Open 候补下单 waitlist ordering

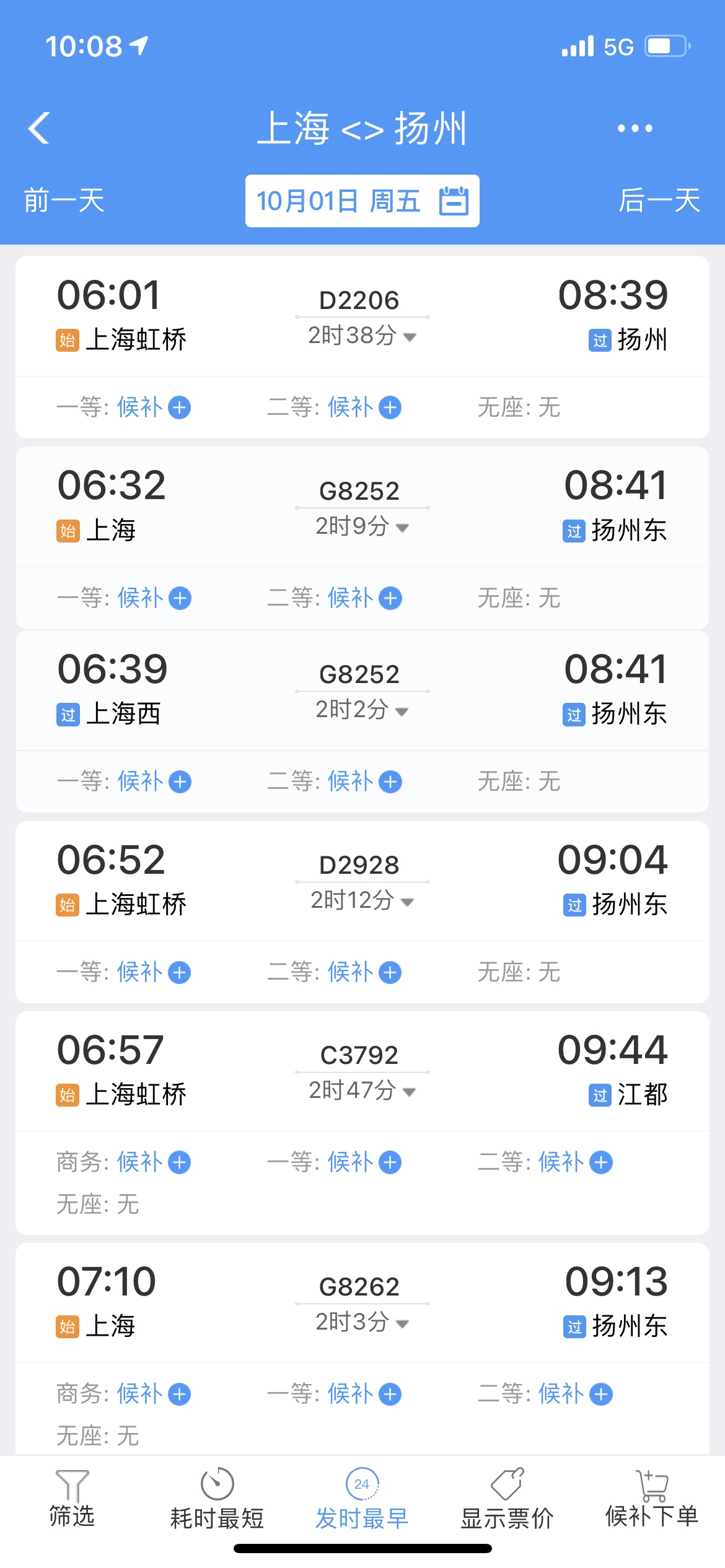[652, 1499]
